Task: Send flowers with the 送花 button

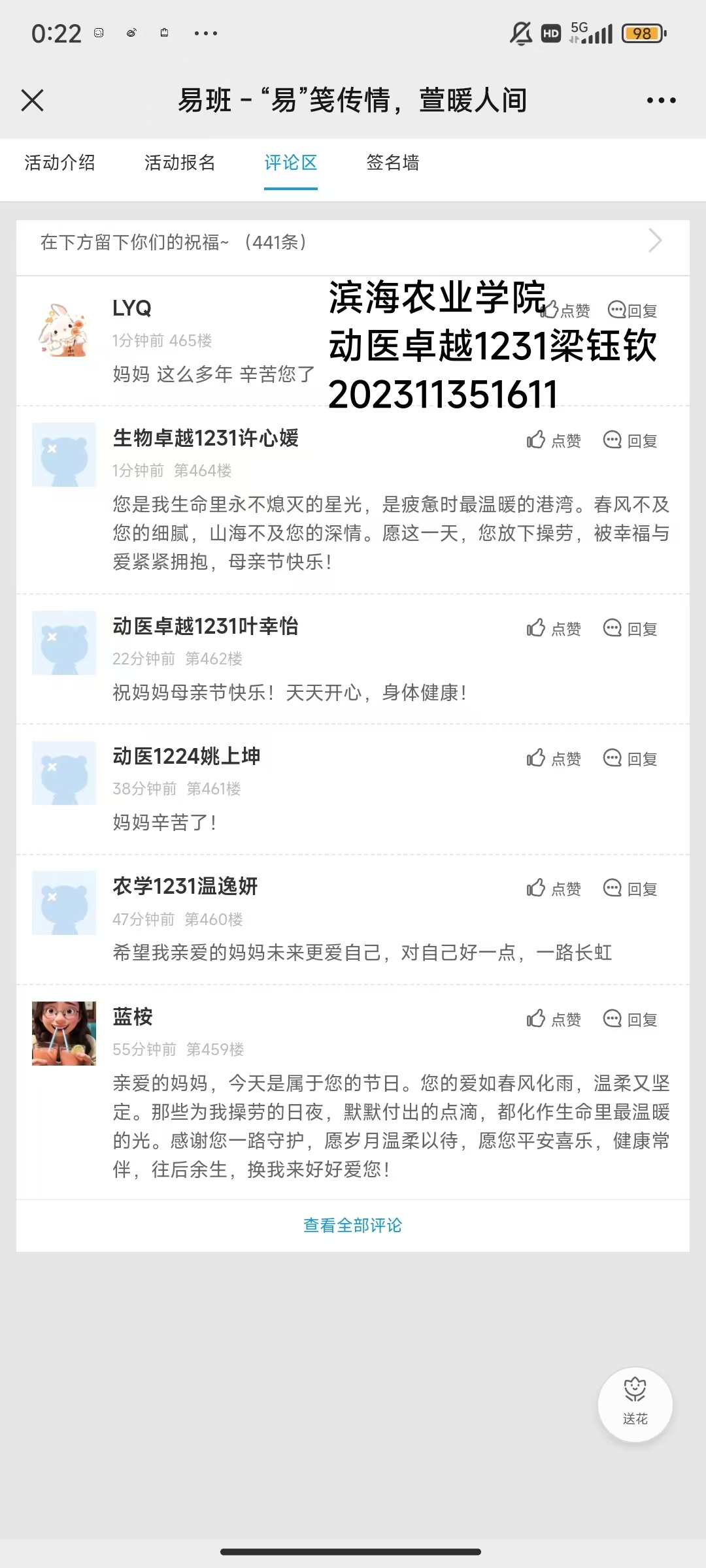Action: coord(635,1404)
